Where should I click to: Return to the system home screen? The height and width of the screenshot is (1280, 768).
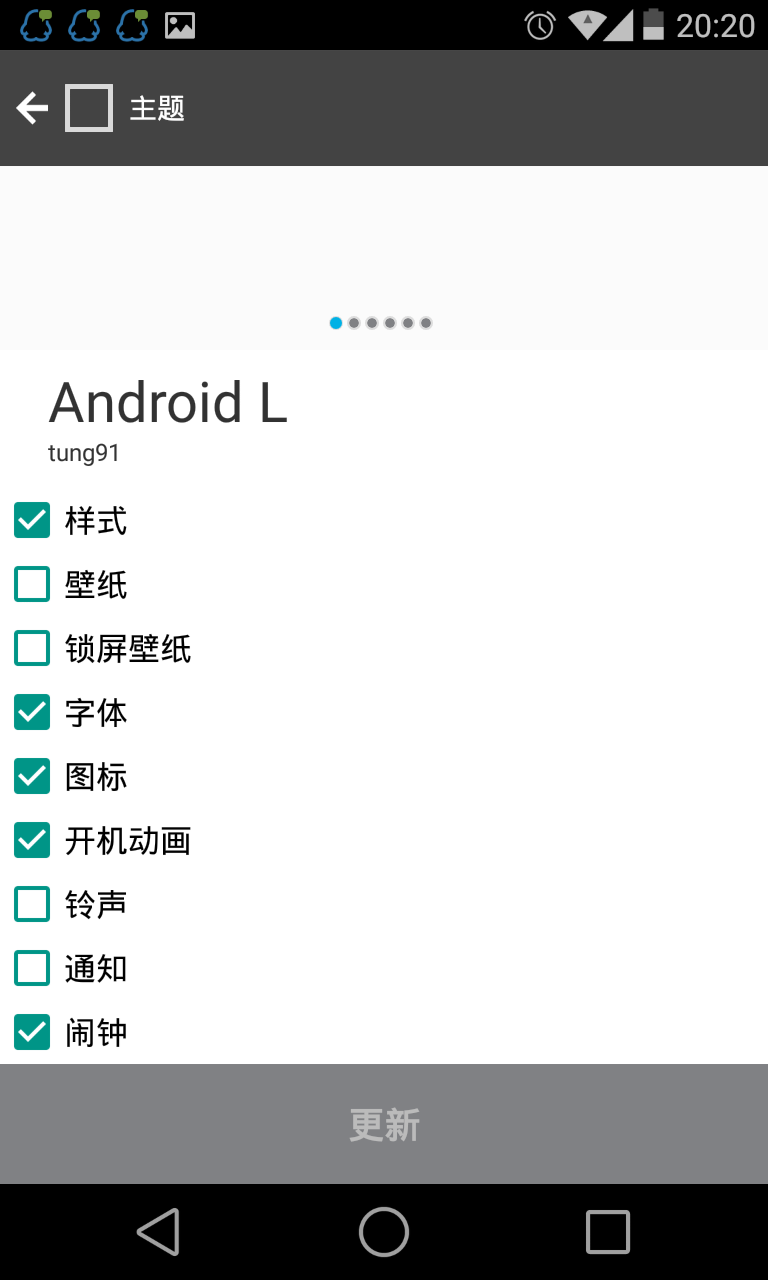pyautogui.click(x=384, y=1231)
